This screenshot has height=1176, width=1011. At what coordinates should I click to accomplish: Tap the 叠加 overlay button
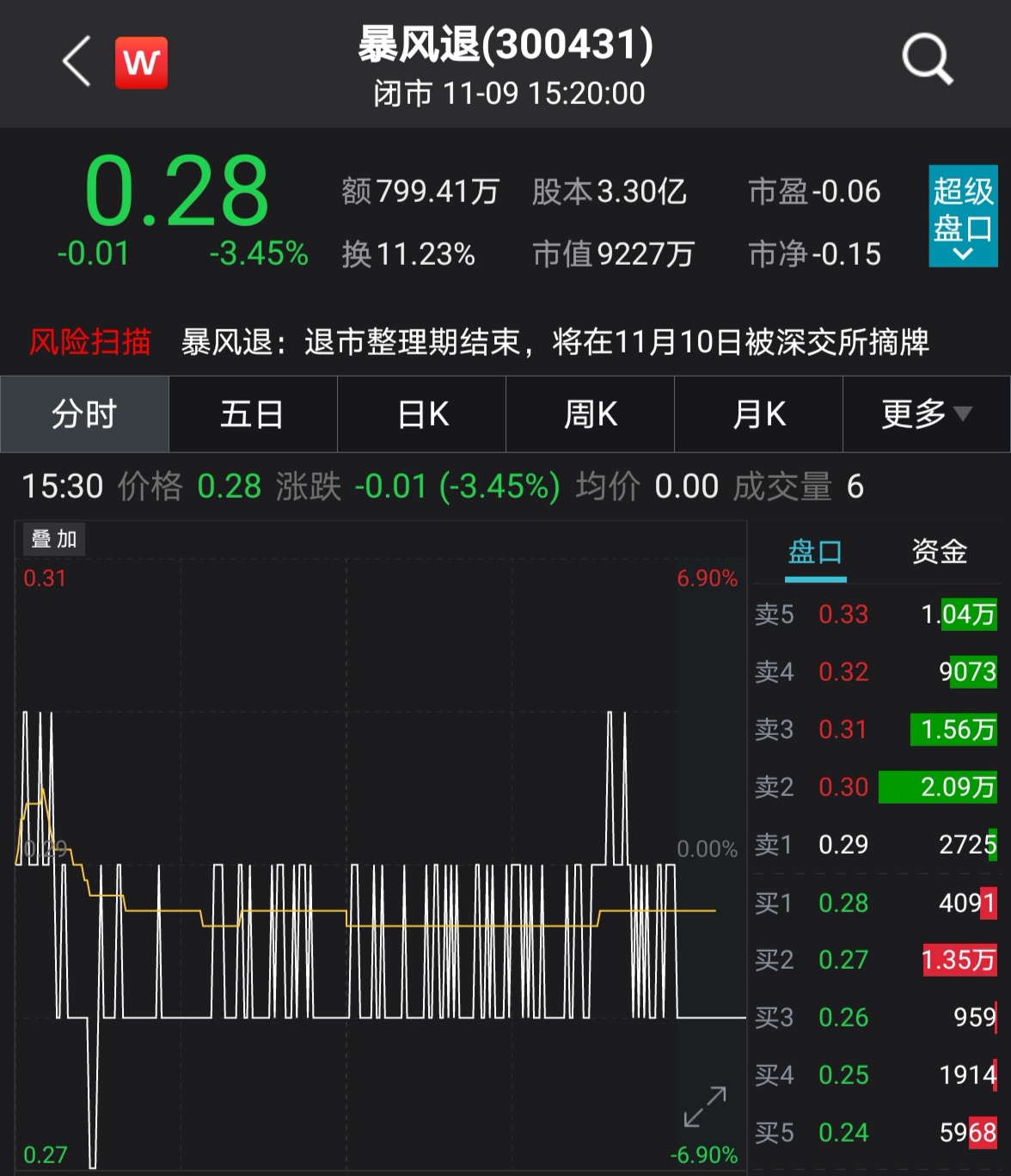[53, 539]
